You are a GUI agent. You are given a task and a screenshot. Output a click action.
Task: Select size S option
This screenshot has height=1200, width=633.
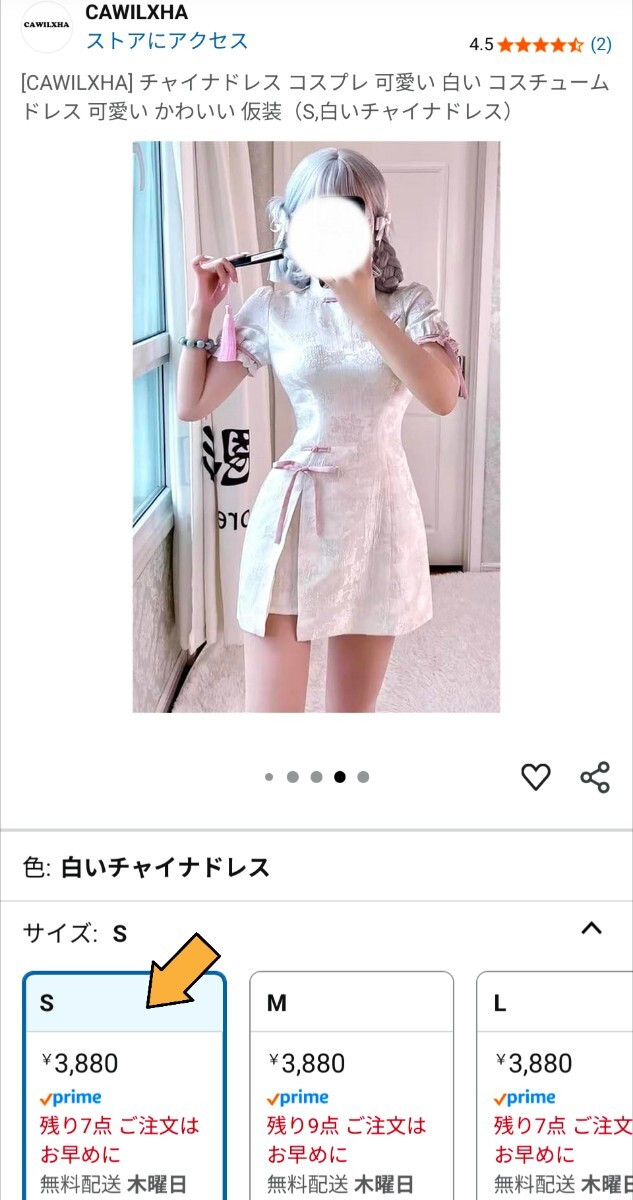pos(124,1080)
